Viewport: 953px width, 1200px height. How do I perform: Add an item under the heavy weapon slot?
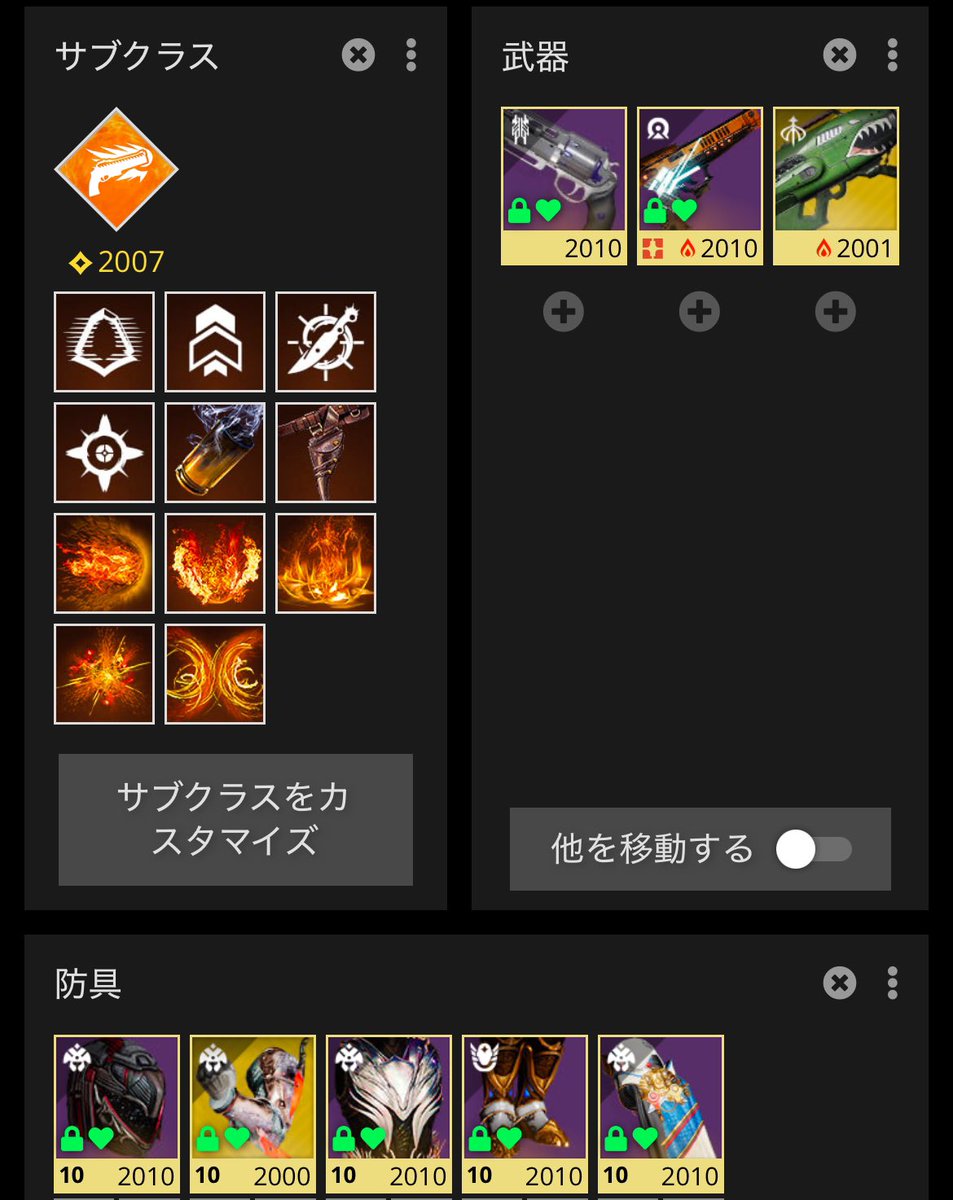[836, 313]
